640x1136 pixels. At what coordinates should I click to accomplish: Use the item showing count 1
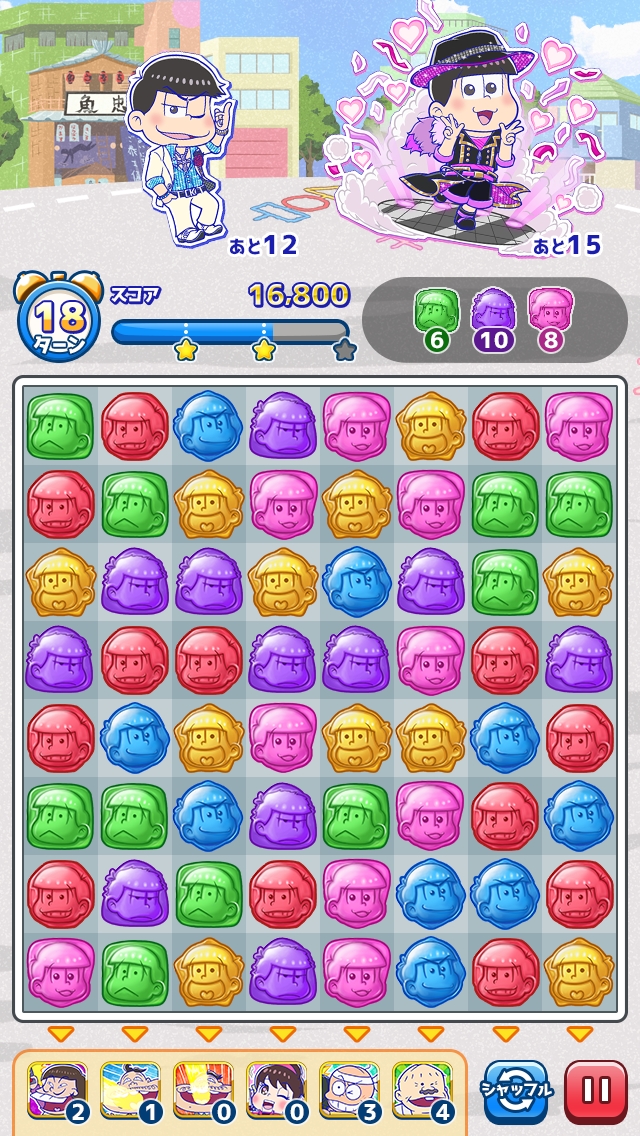click(130, 1090)
